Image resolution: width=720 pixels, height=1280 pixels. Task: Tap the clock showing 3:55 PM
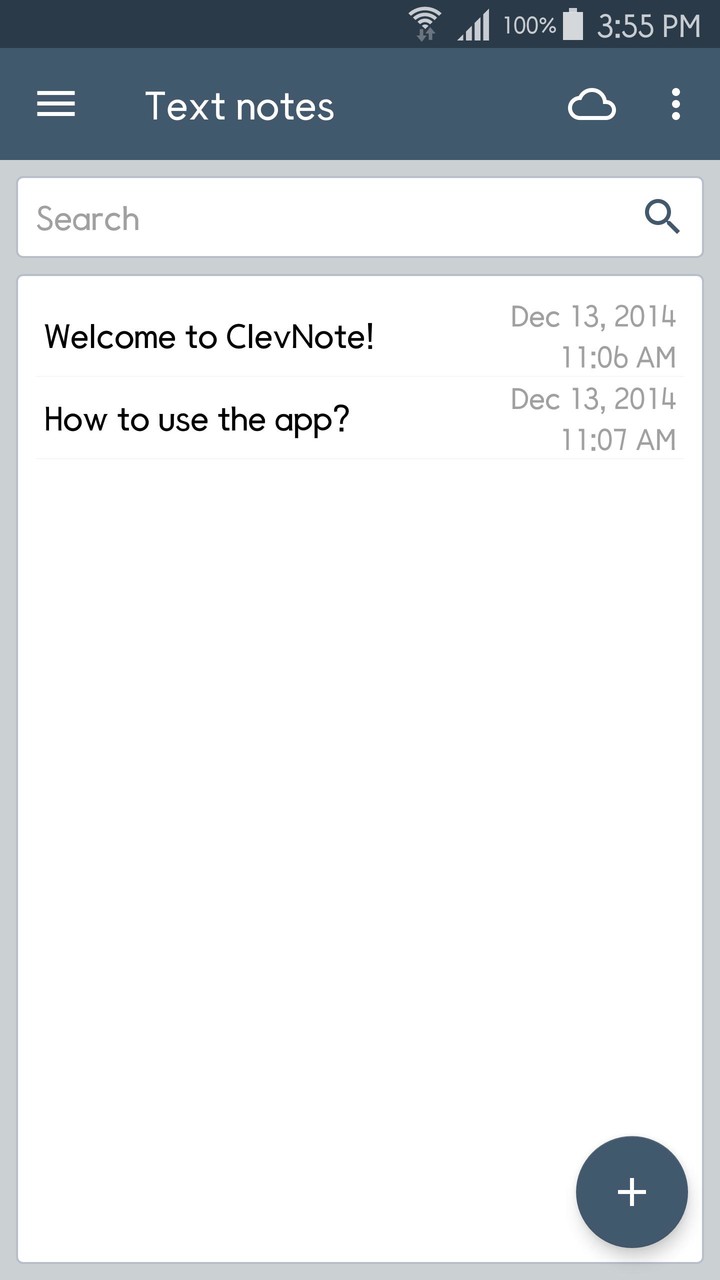click(x=649, y=25)
